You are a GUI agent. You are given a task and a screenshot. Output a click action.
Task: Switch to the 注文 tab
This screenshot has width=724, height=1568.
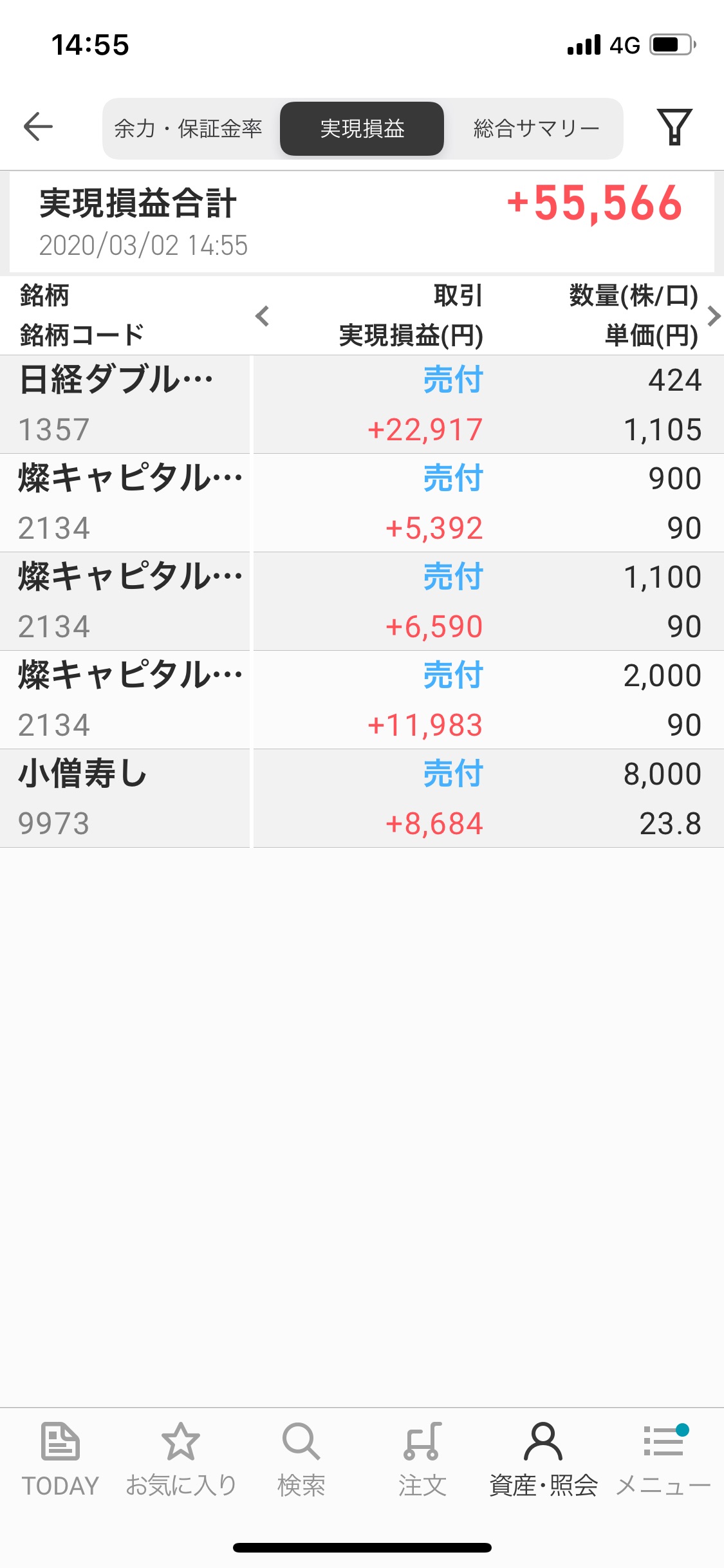tap(422, 1459)
